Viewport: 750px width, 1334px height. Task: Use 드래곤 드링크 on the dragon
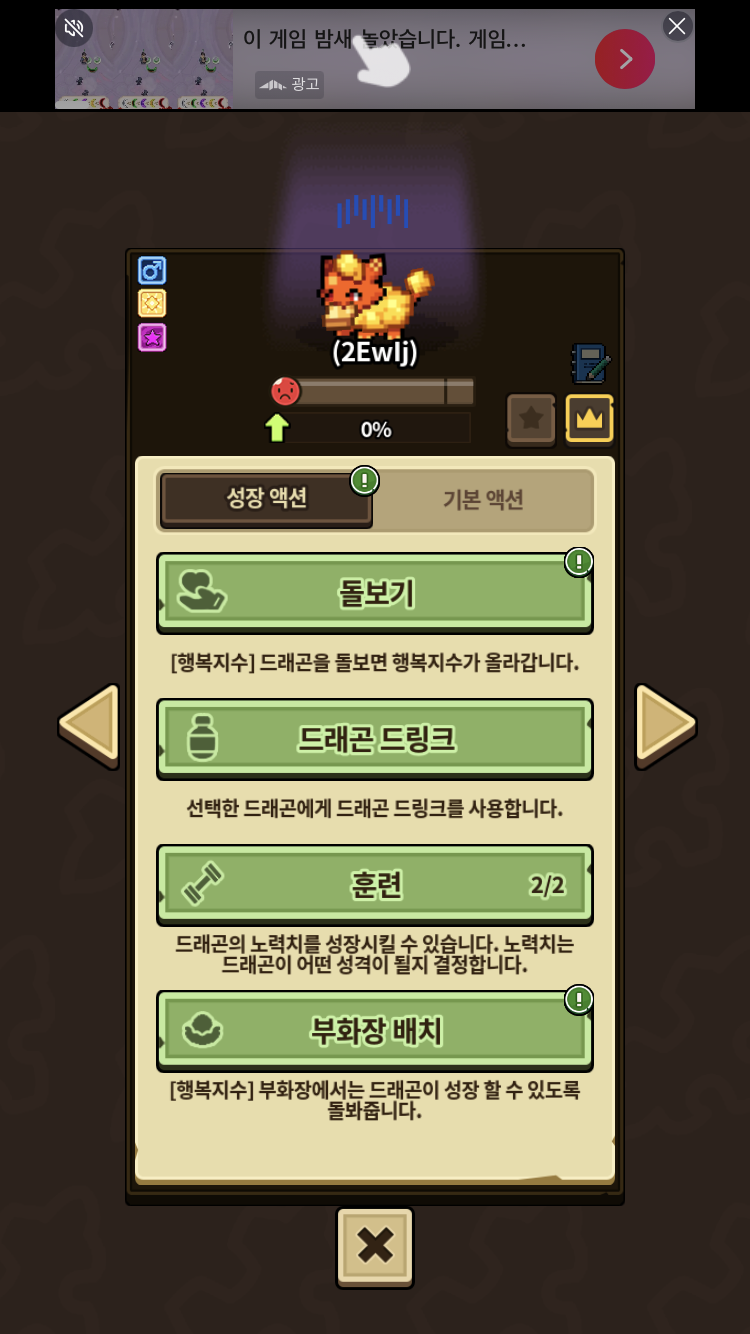375,740
